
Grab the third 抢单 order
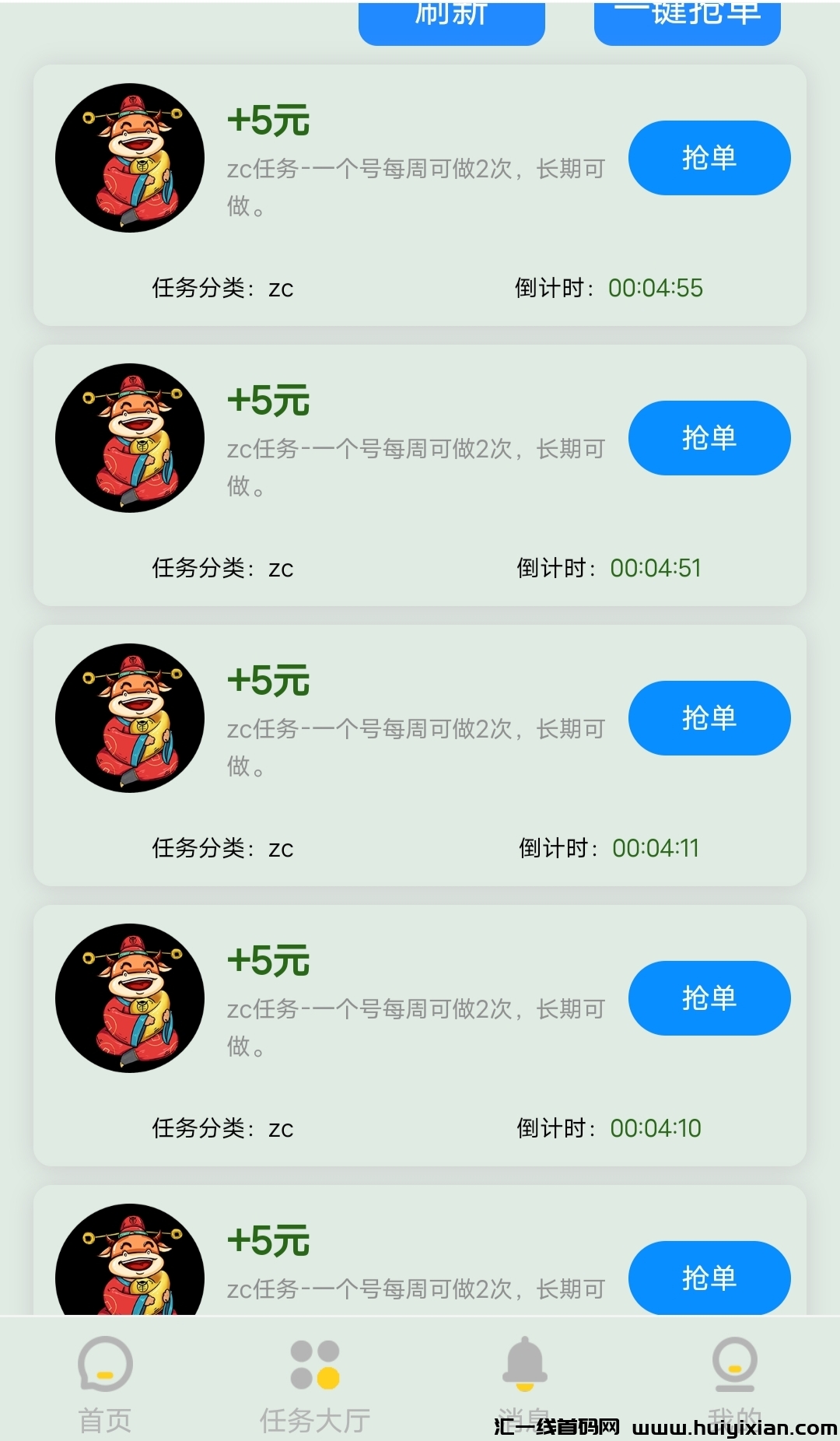[709, 718]
